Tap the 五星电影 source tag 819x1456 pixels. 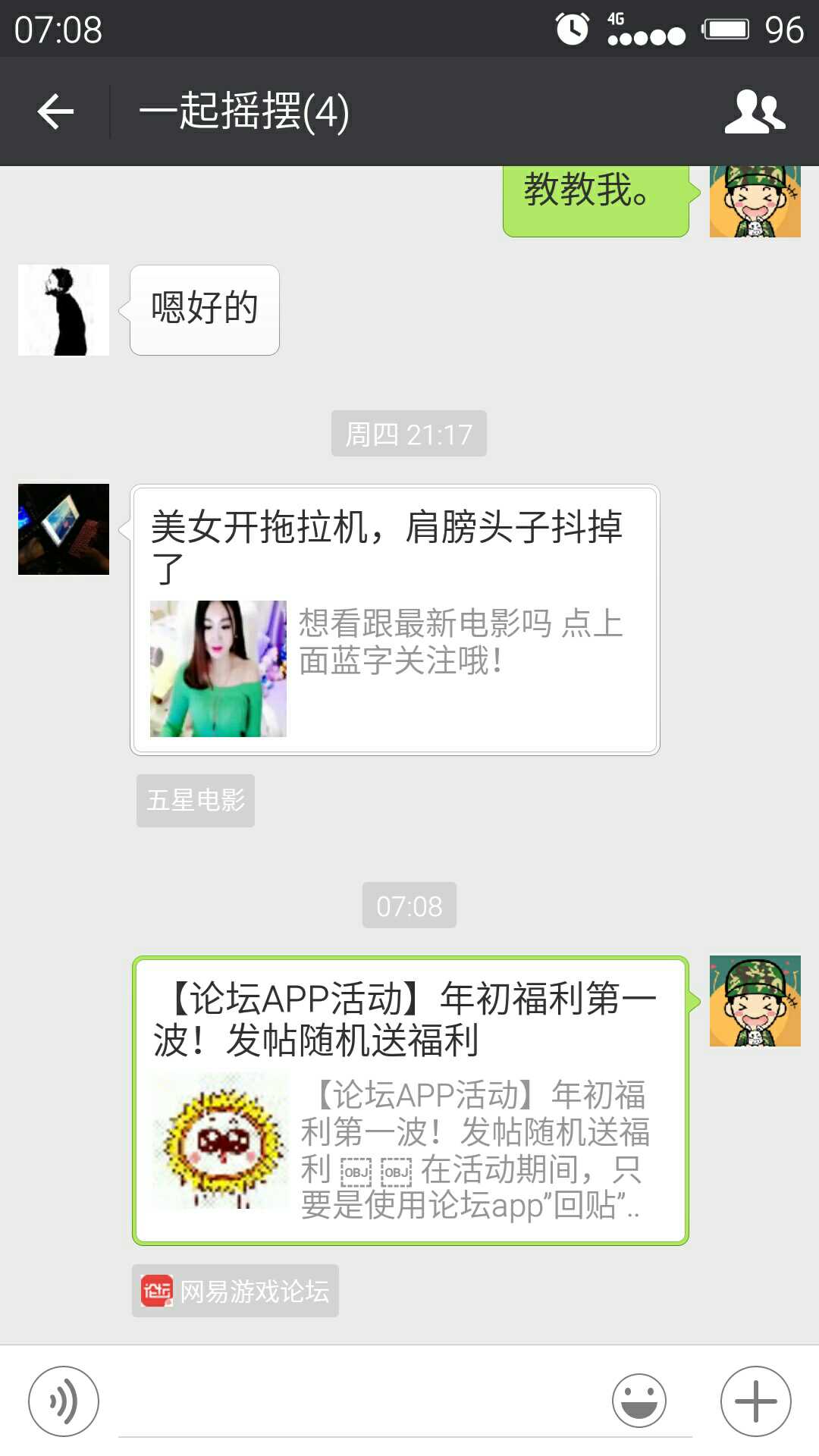pyautogui.click(x=196, y=800)
